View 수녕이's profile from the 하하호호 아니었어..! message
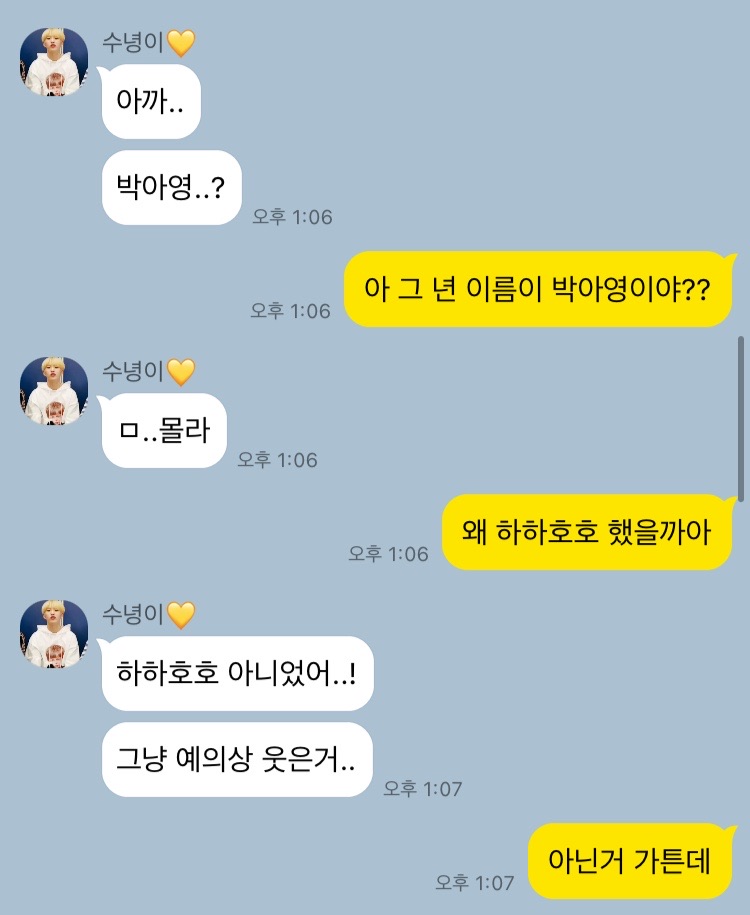Image resolution: width=750 pixels, height=915 pixels. point(54,634)
